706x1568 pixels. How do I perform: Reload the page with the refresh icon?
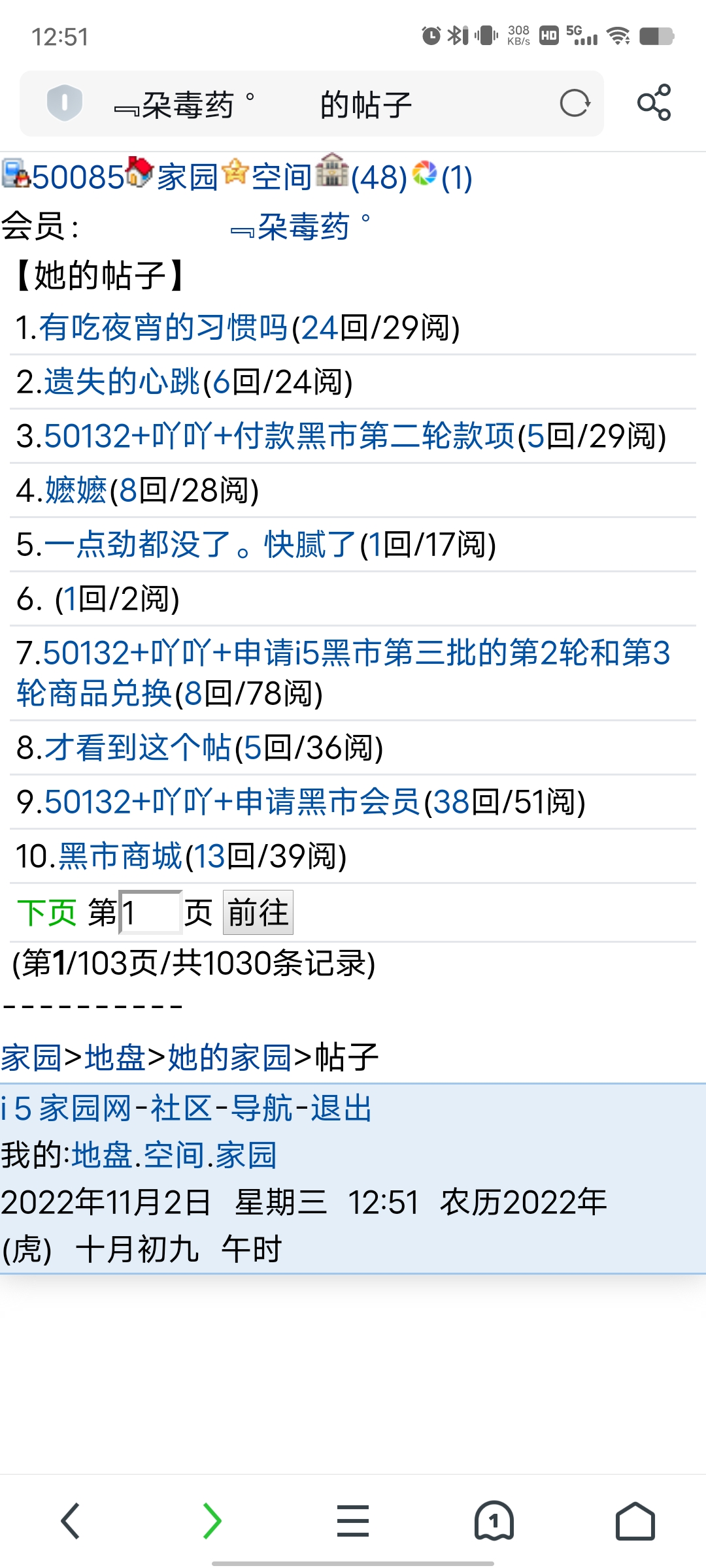tap(575, 103)
